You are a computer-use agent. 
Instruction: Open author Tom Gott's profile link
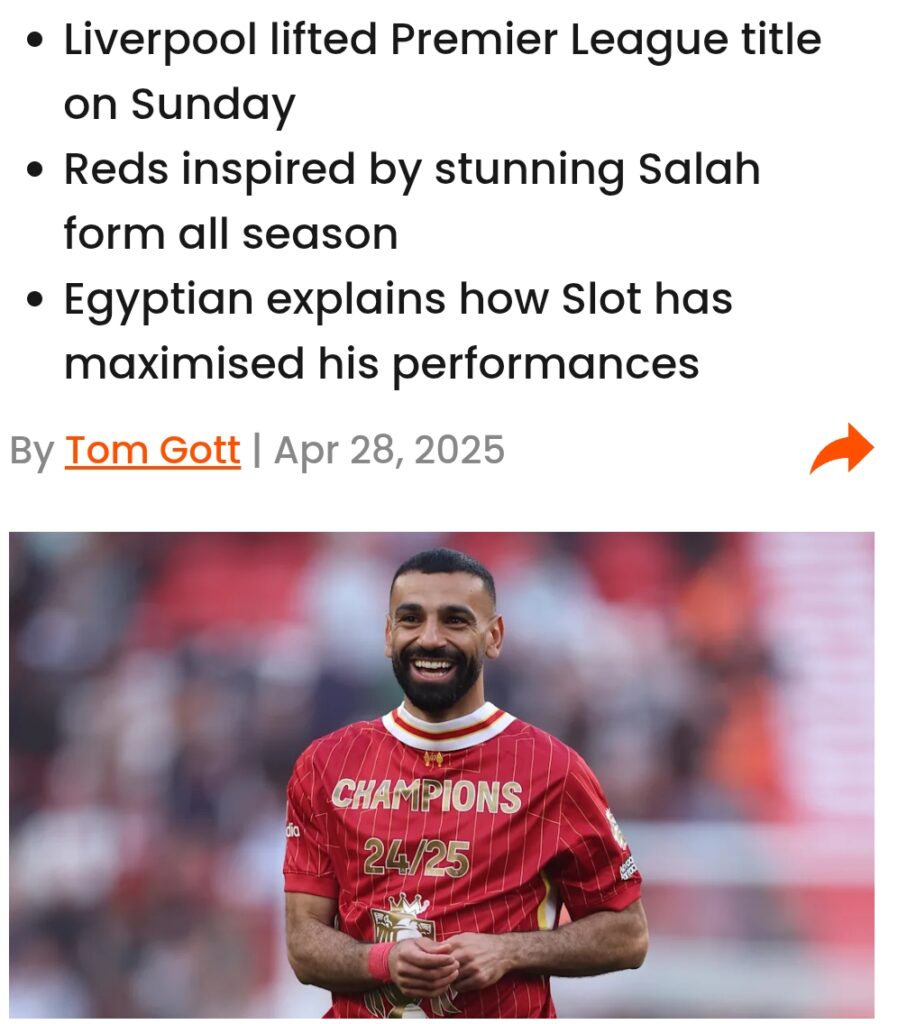coord(153,451)
